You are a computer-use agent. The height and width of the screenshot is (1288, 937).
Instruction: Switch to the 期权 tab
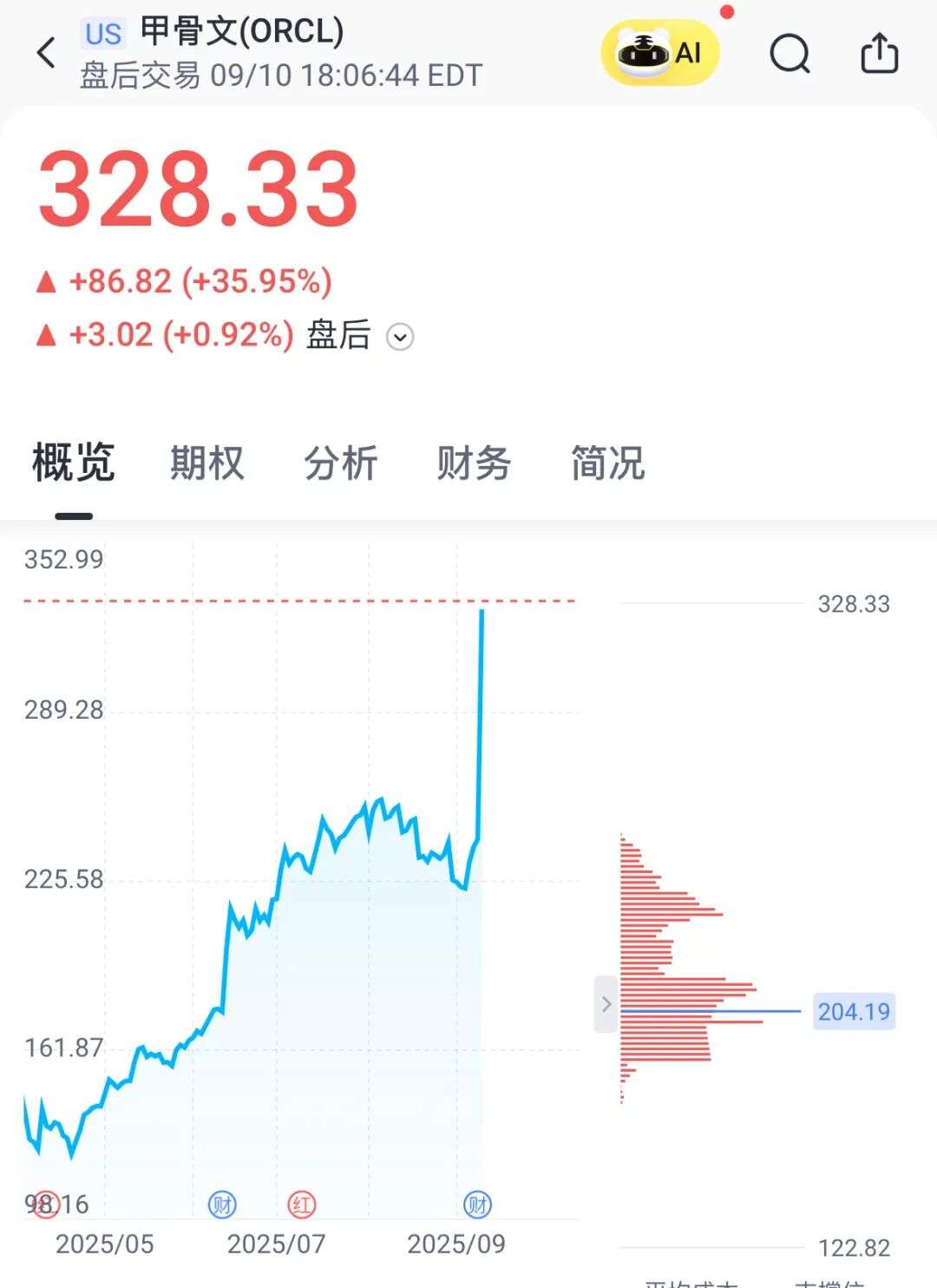pyautogui.click(x=207, y=463)
